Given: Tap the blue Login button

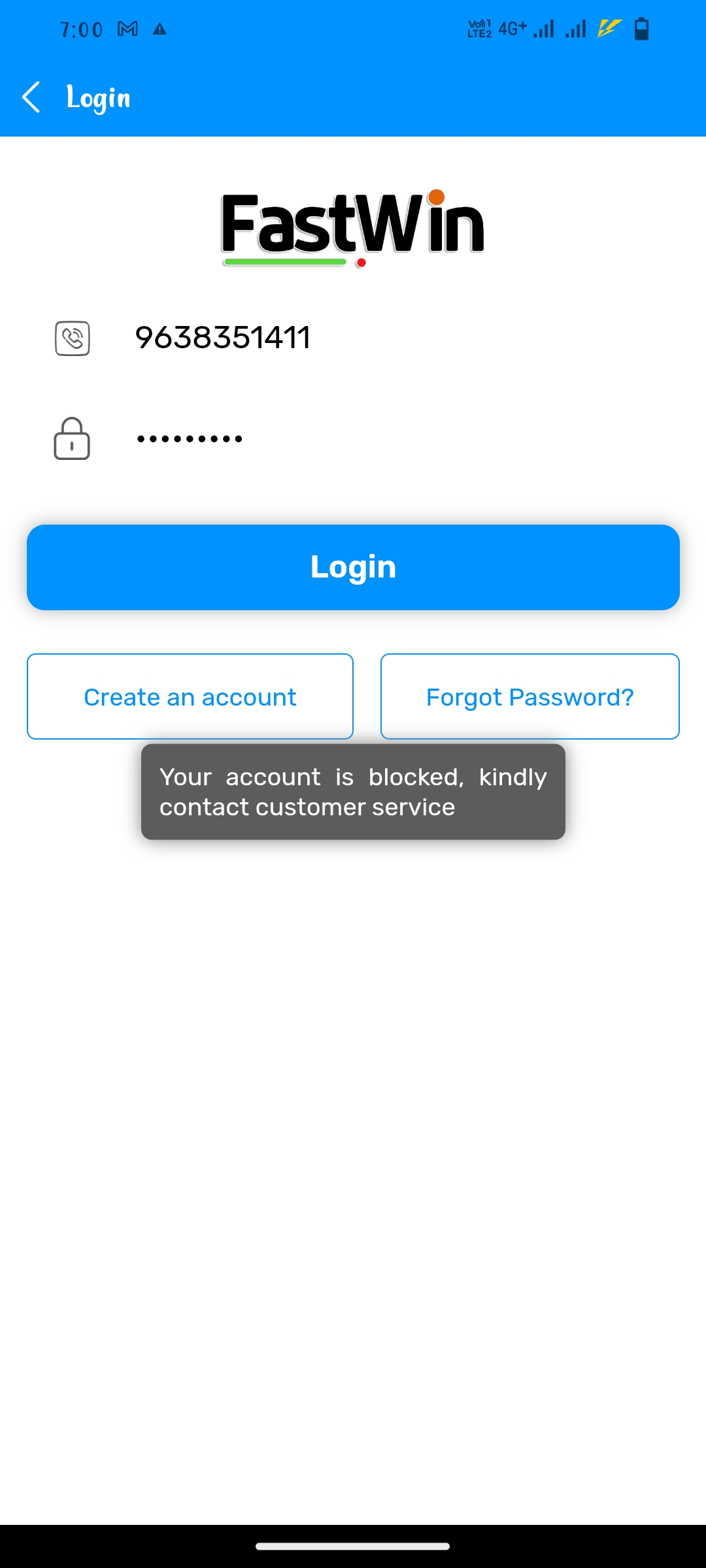Looking at the screenshot, I should point(353,567).
